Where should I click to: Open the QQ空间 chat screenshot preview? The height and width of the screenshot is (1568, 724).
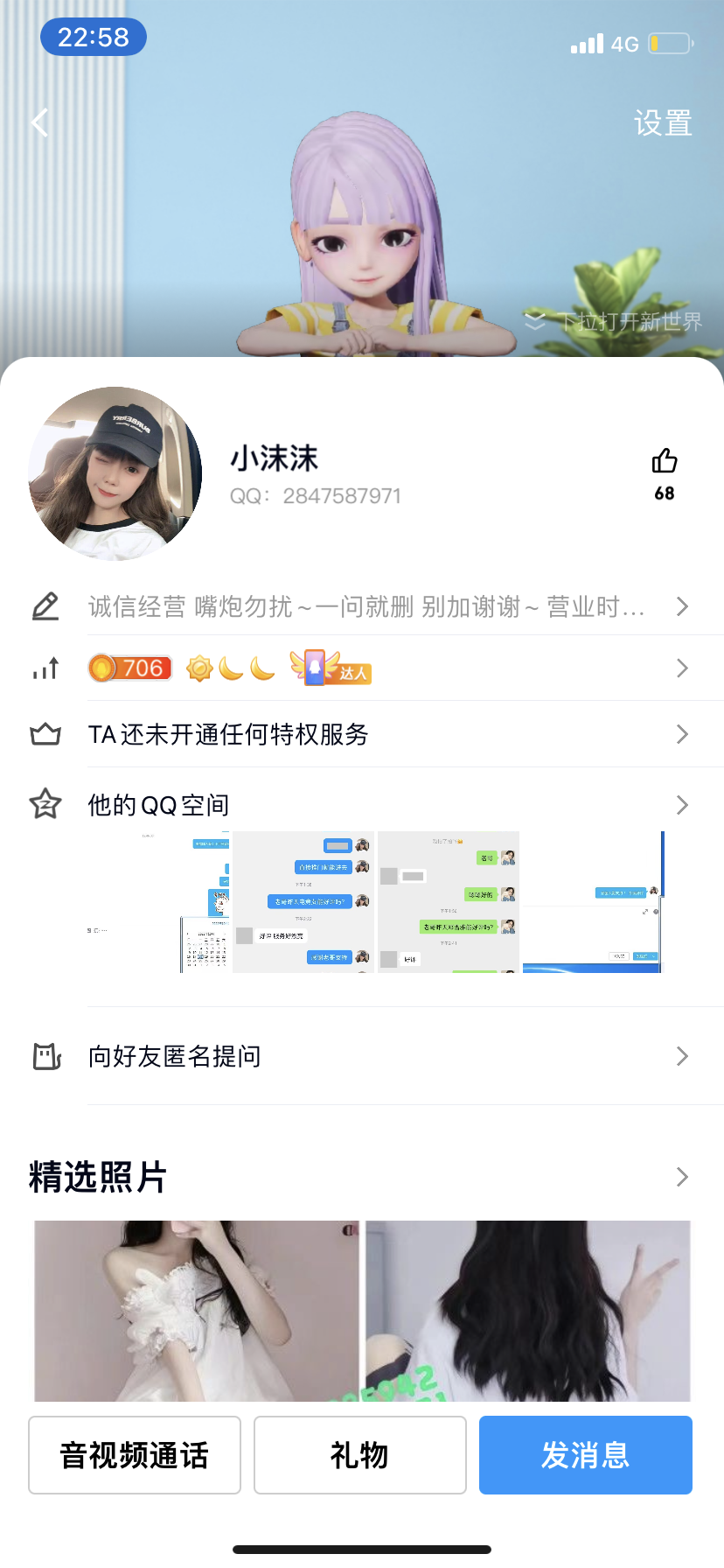pos(376,902)
